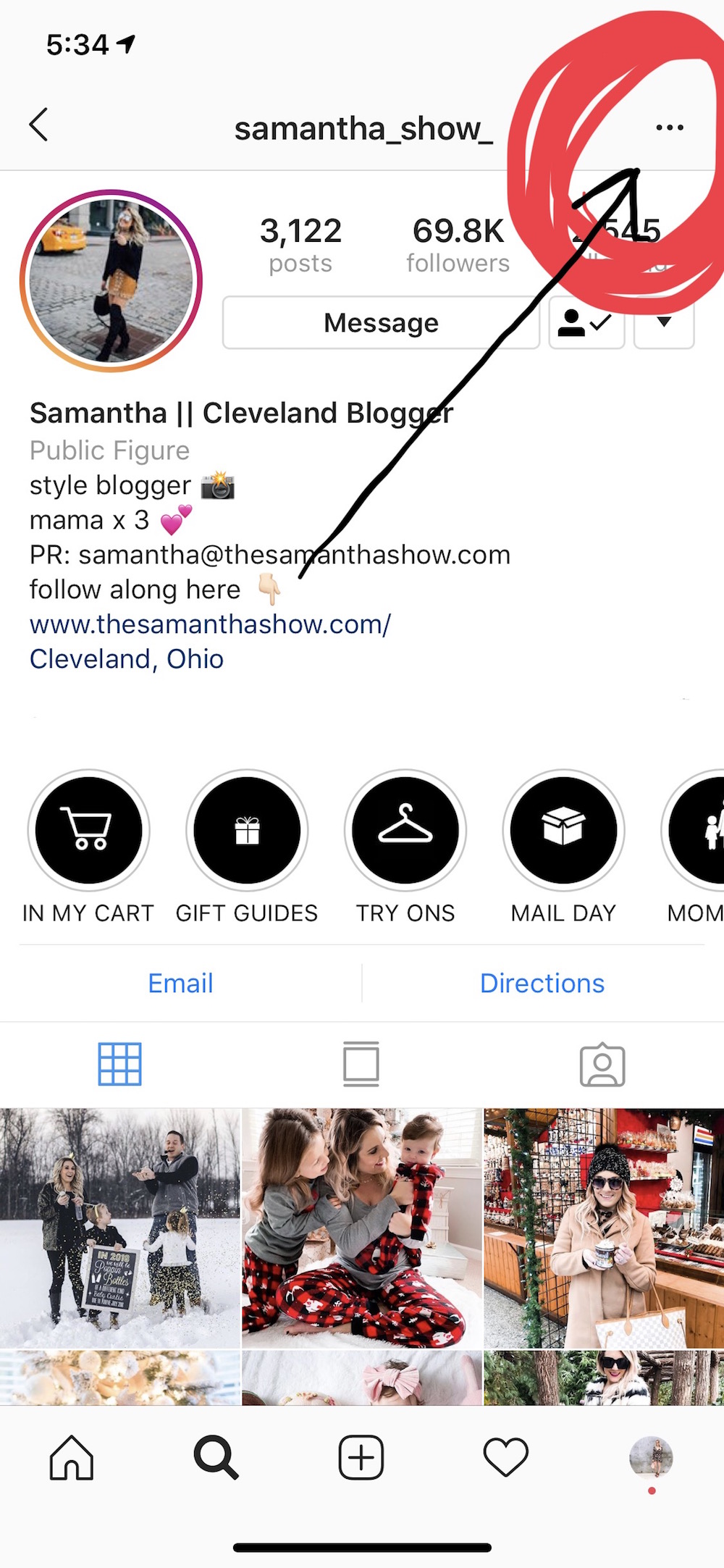724x1568 pixels.
Task: Tap the Message button
Action: click(x=381, y=323)
